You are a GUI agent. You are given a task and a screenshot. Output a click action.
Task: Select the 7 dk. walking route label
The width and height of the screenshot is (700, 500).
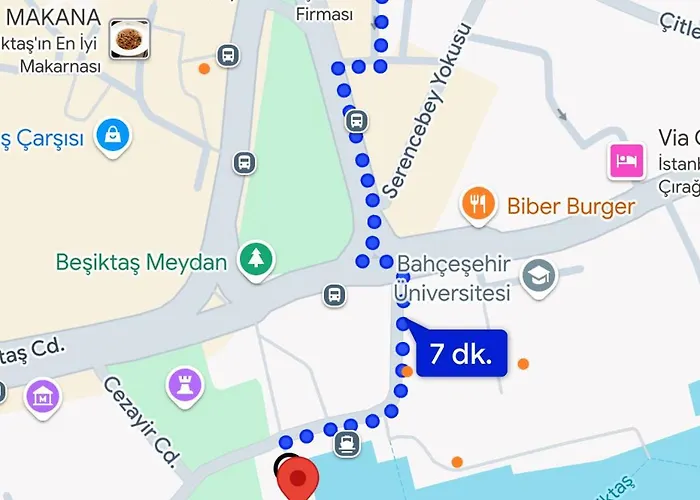(461, 353)
